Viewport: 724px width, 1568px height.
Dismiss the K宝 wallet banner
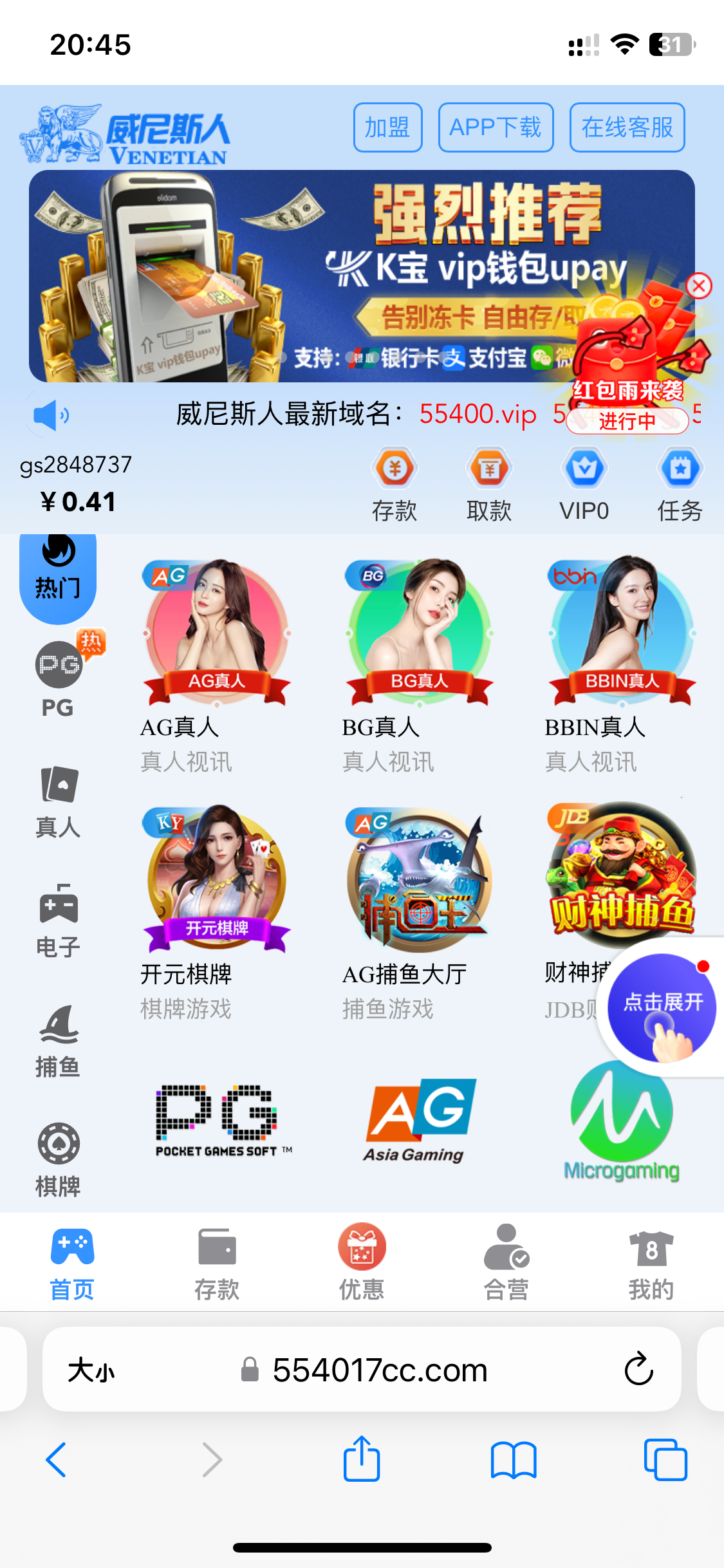point(699,286)
